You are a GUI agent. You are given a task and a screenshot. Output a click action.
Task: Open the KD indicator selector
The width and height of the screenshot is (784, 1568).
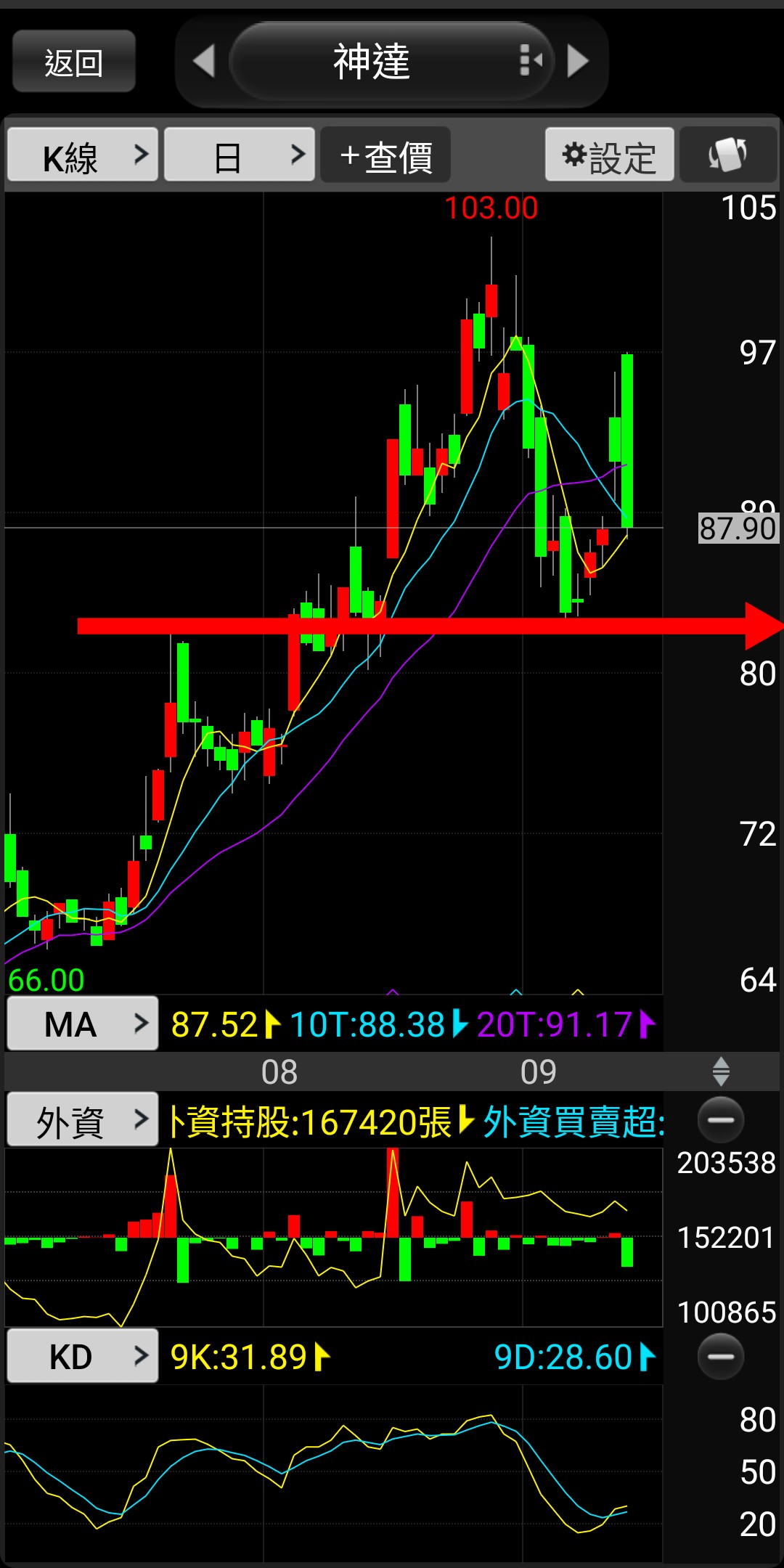83,1356
